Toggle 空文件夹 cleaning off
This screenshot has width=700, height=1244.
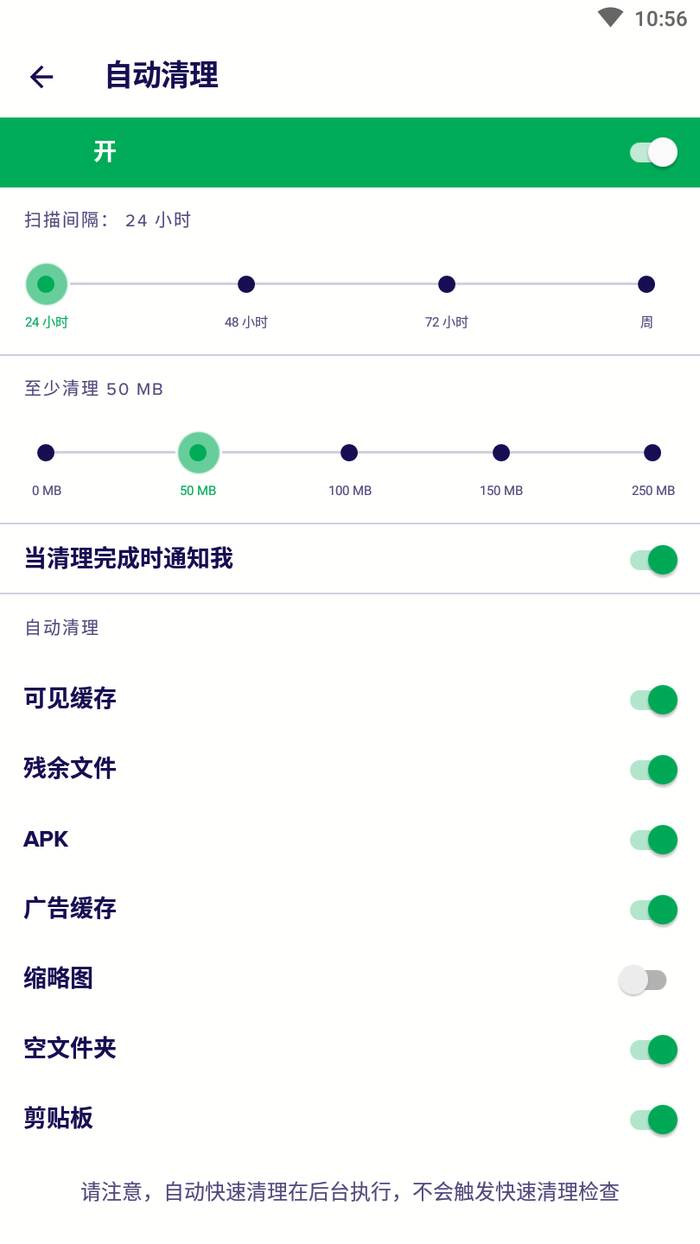(x=654, y=1050)
